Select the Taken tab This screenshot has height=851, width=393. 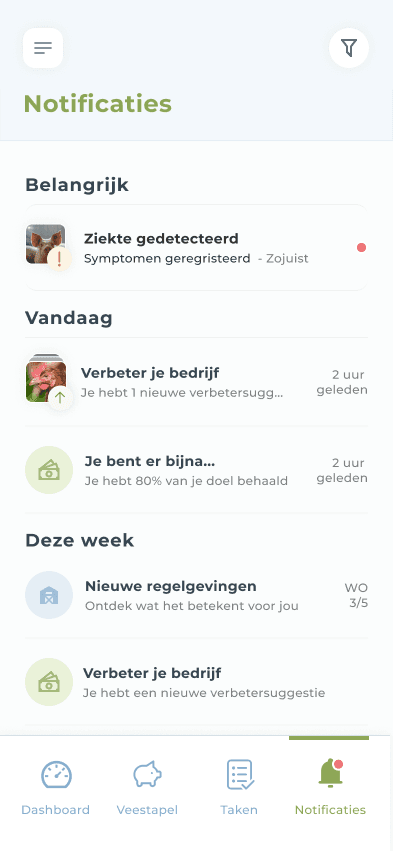pos(239,788)
